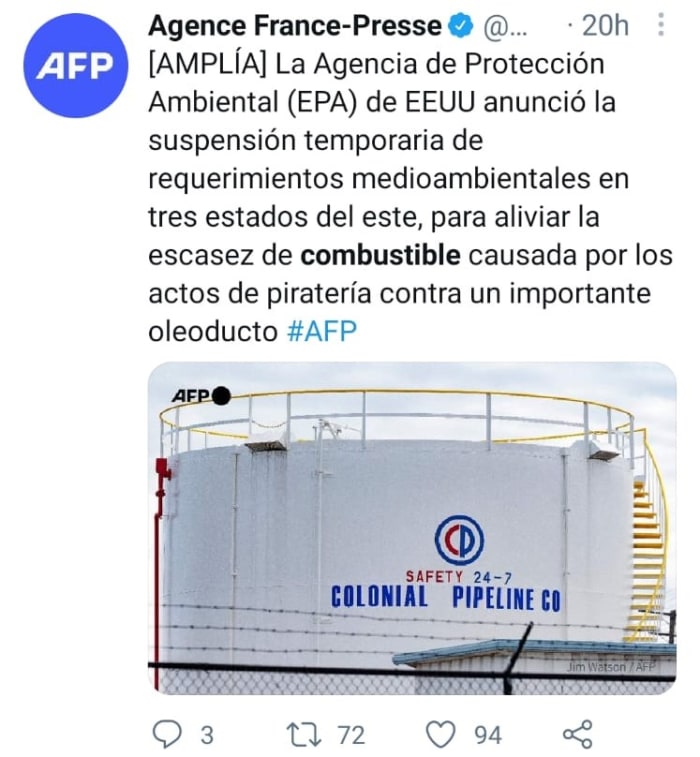Open the AFP profile picture
Image resolution: width=700 pixels, height=757 pixels.
[75, 66]
